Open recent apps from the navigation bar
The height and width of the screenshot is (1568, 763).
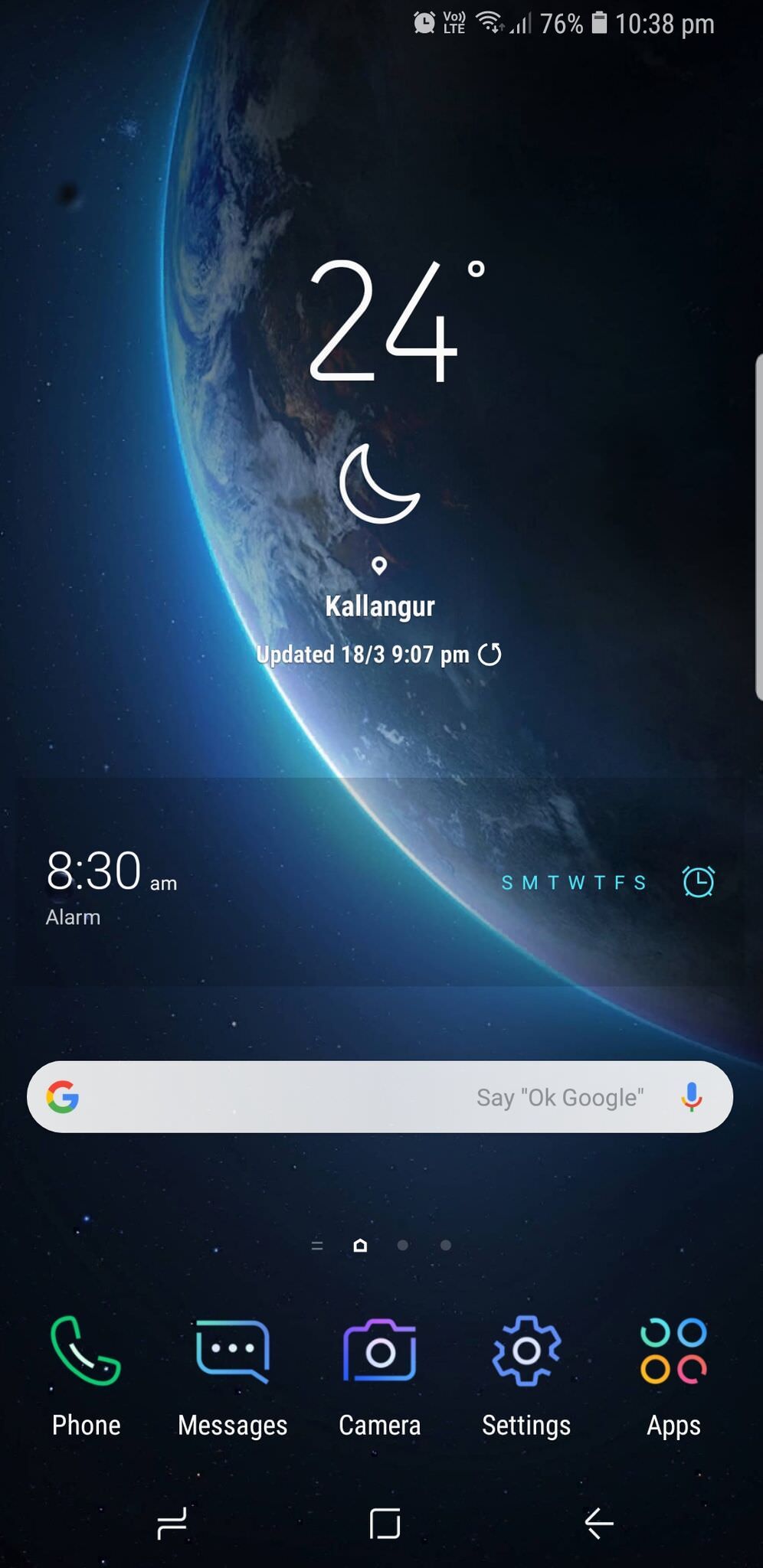pos(172,1524)
